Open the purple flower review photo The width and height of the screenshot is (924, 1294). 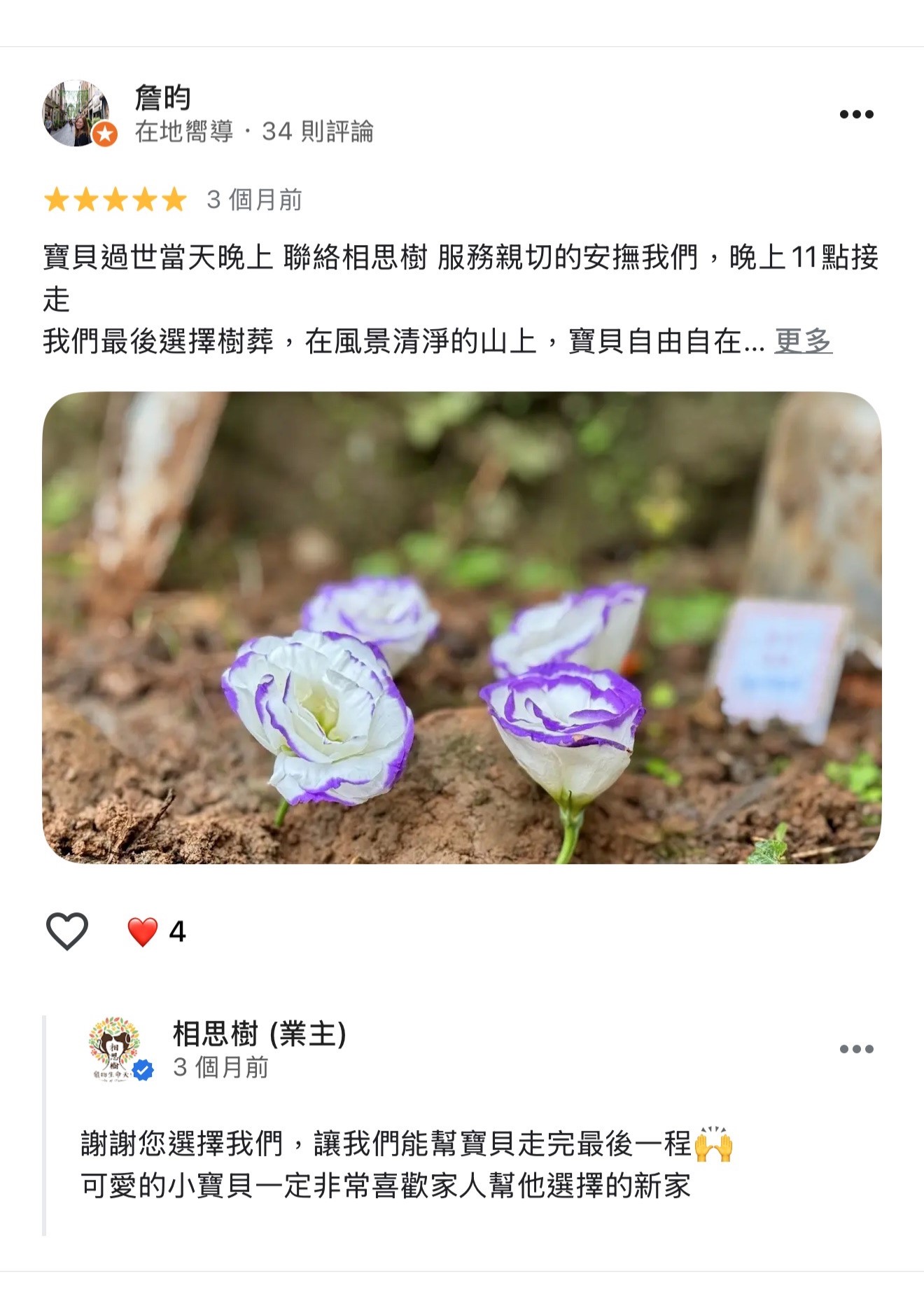coord(461,627)
